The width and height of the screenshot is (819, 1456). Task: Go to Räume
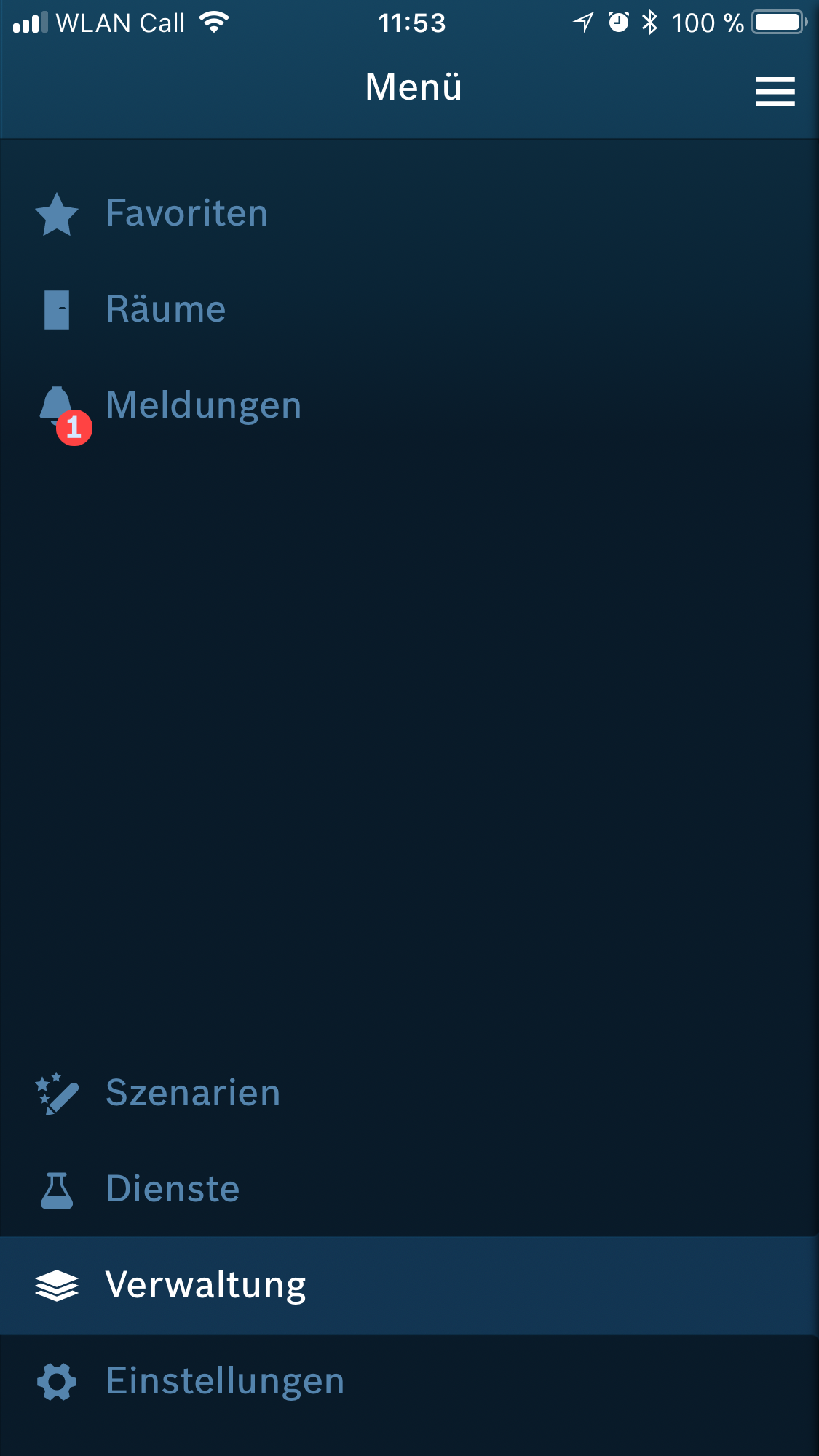[x=166, y=309]
